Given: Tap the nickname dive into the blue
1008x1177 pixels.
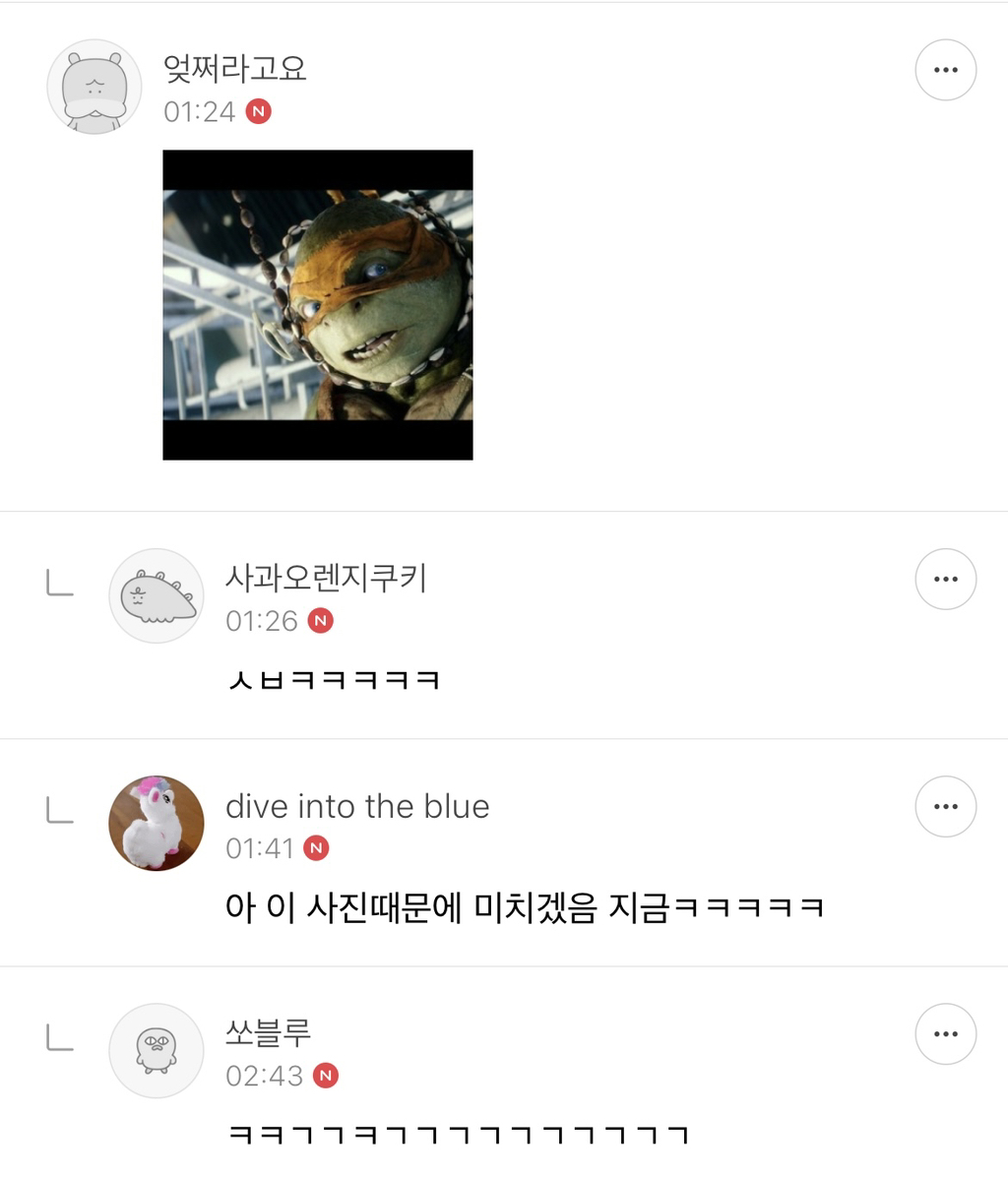Looking at the screenshot, I should pos(356,806).
